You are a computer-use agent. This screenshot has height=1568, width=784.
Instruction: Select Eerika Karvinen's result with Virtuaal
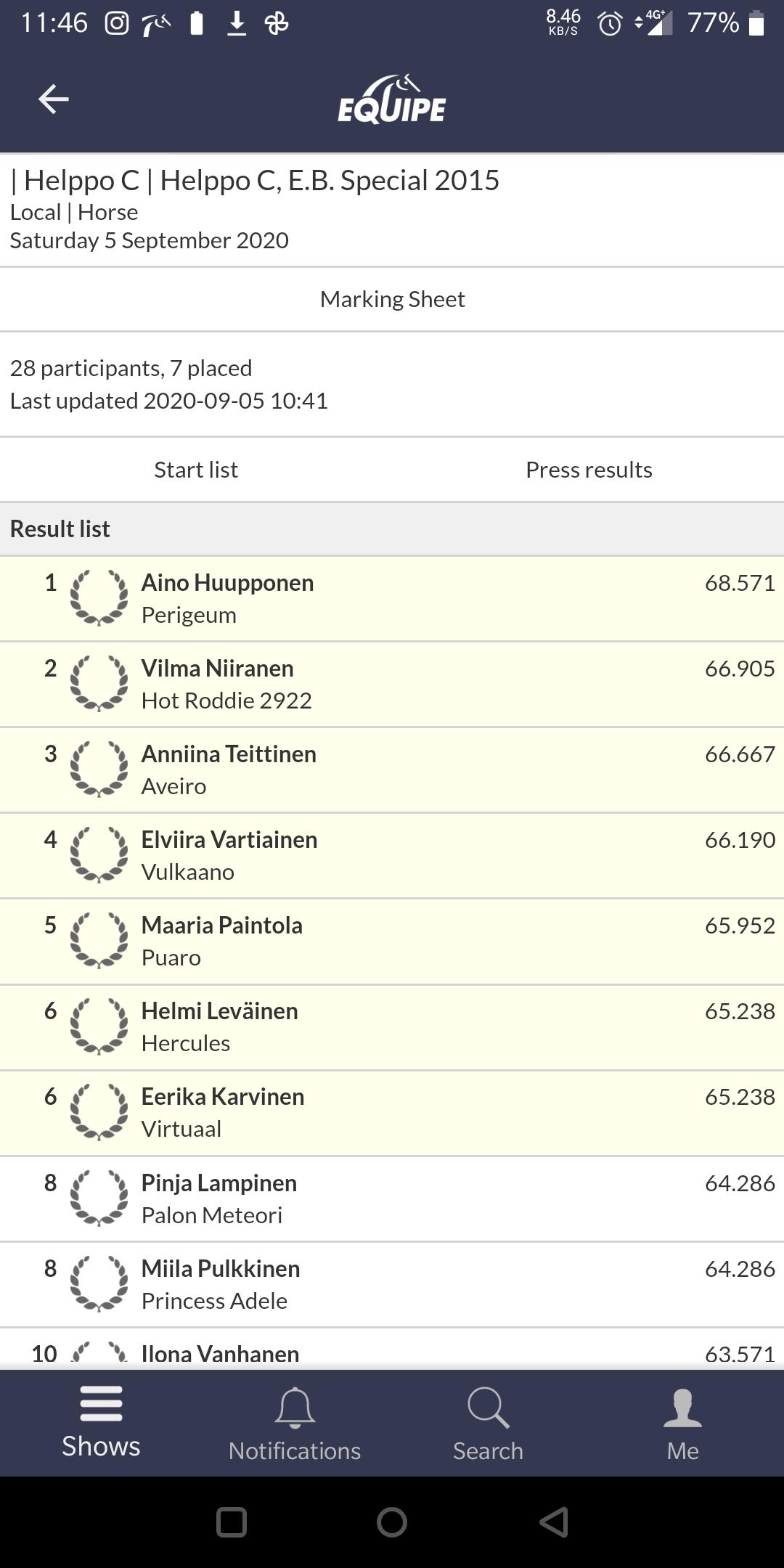pyautogui.click(x=392, y=1113)
